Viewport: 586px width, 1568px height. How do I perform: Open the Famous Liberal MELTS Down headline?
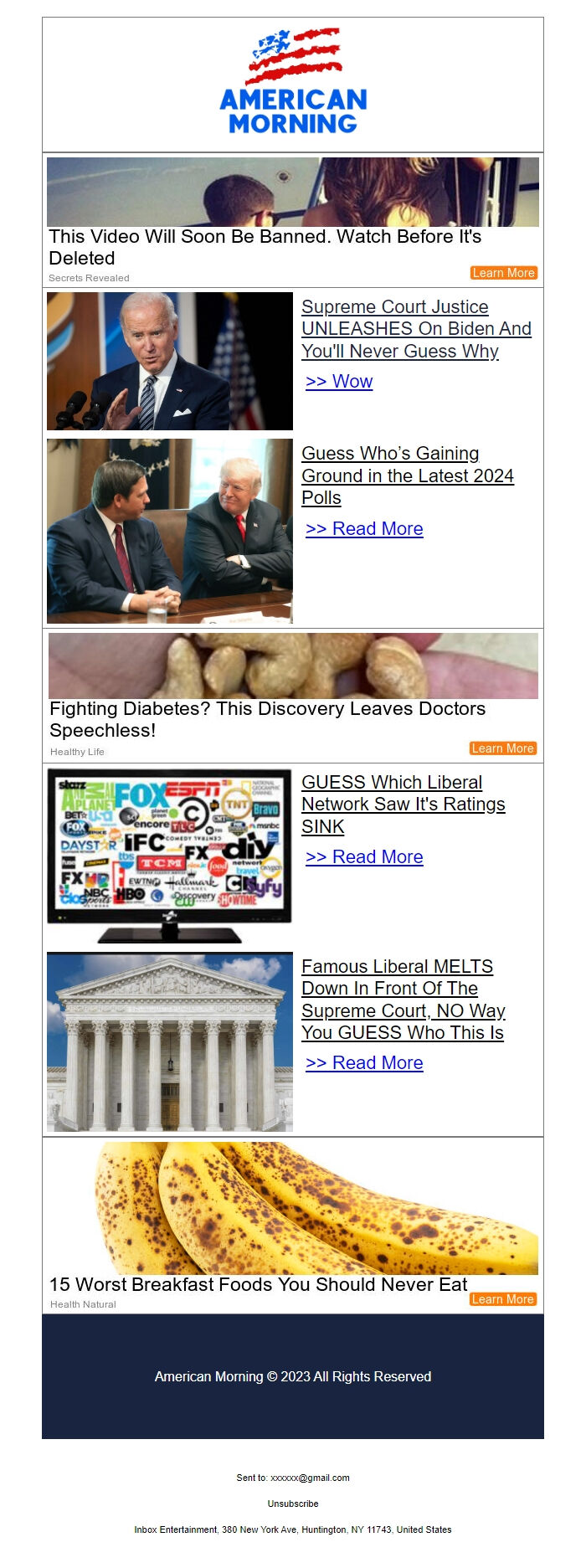(403, 1000)
